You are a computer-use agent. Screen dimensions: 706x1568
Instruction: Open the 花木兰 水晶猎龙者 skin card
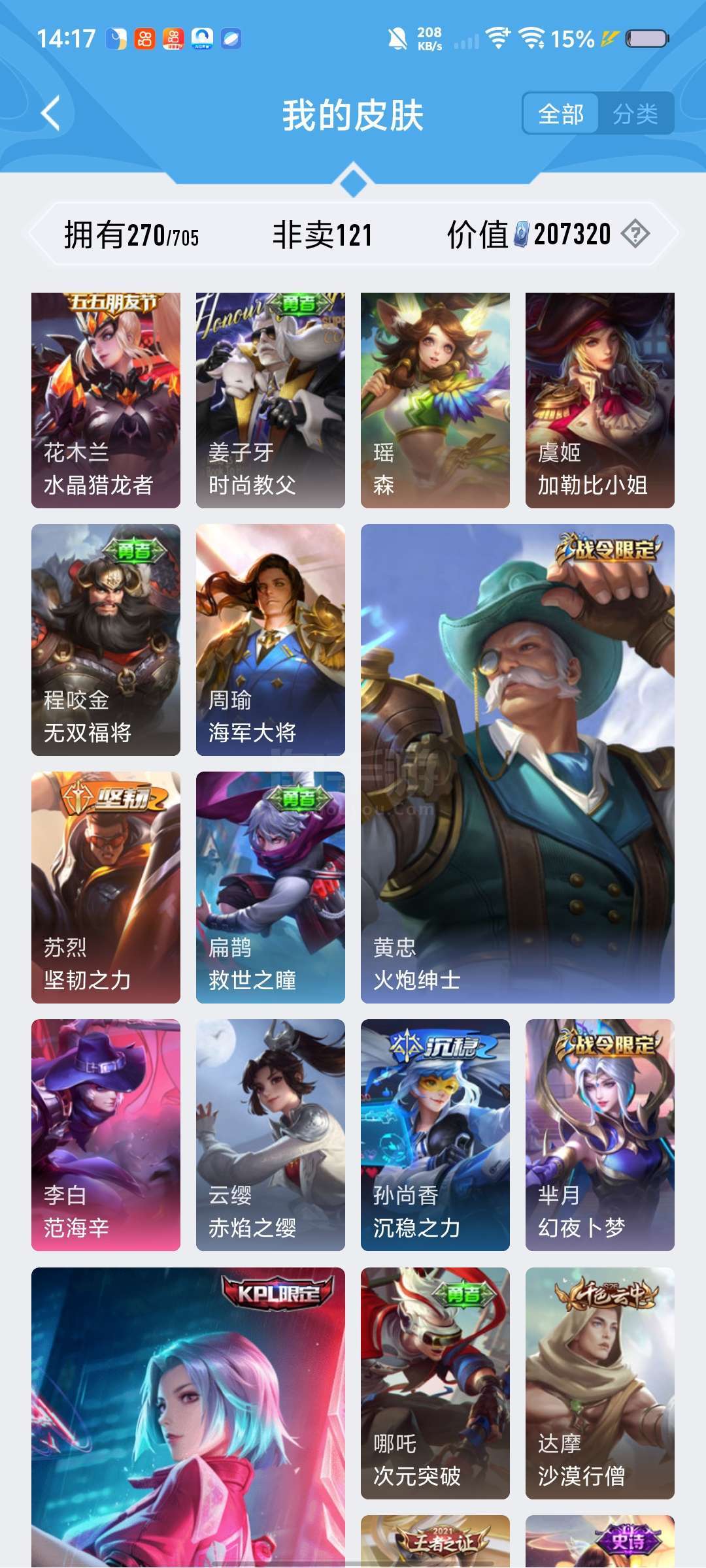click(x=106, y=400)
